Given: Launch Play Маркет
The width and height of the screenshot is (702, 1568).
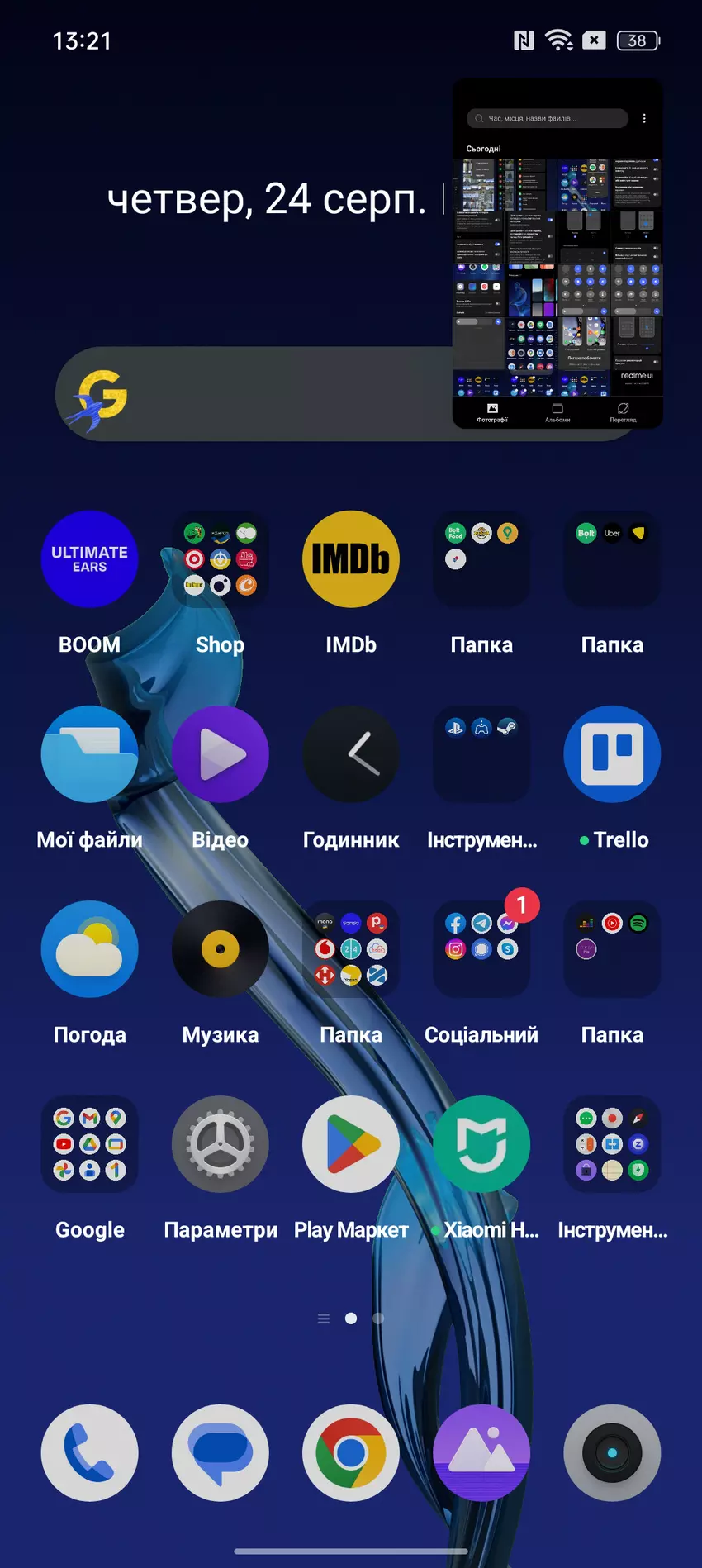Looking at the screenshot, I should (x=350, y=1144).
